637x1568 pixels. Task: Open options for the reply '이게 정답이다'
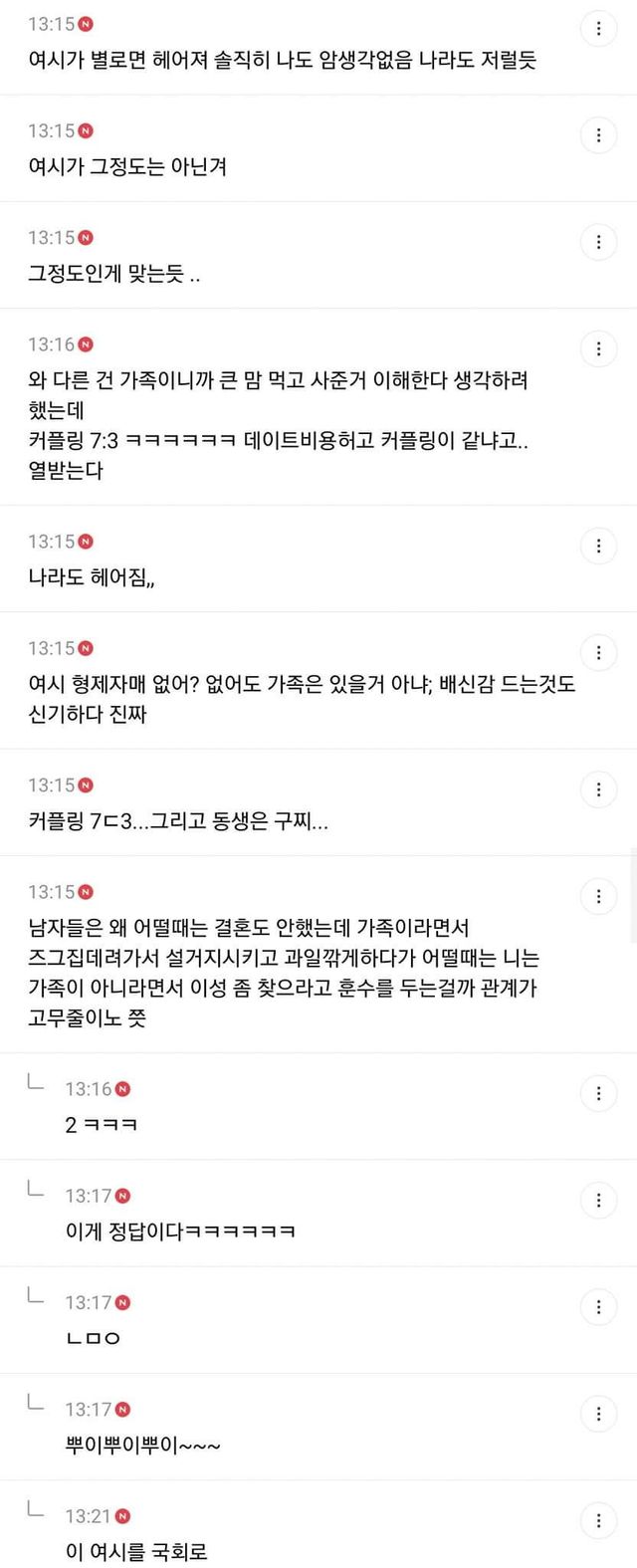coord(598,1200)
